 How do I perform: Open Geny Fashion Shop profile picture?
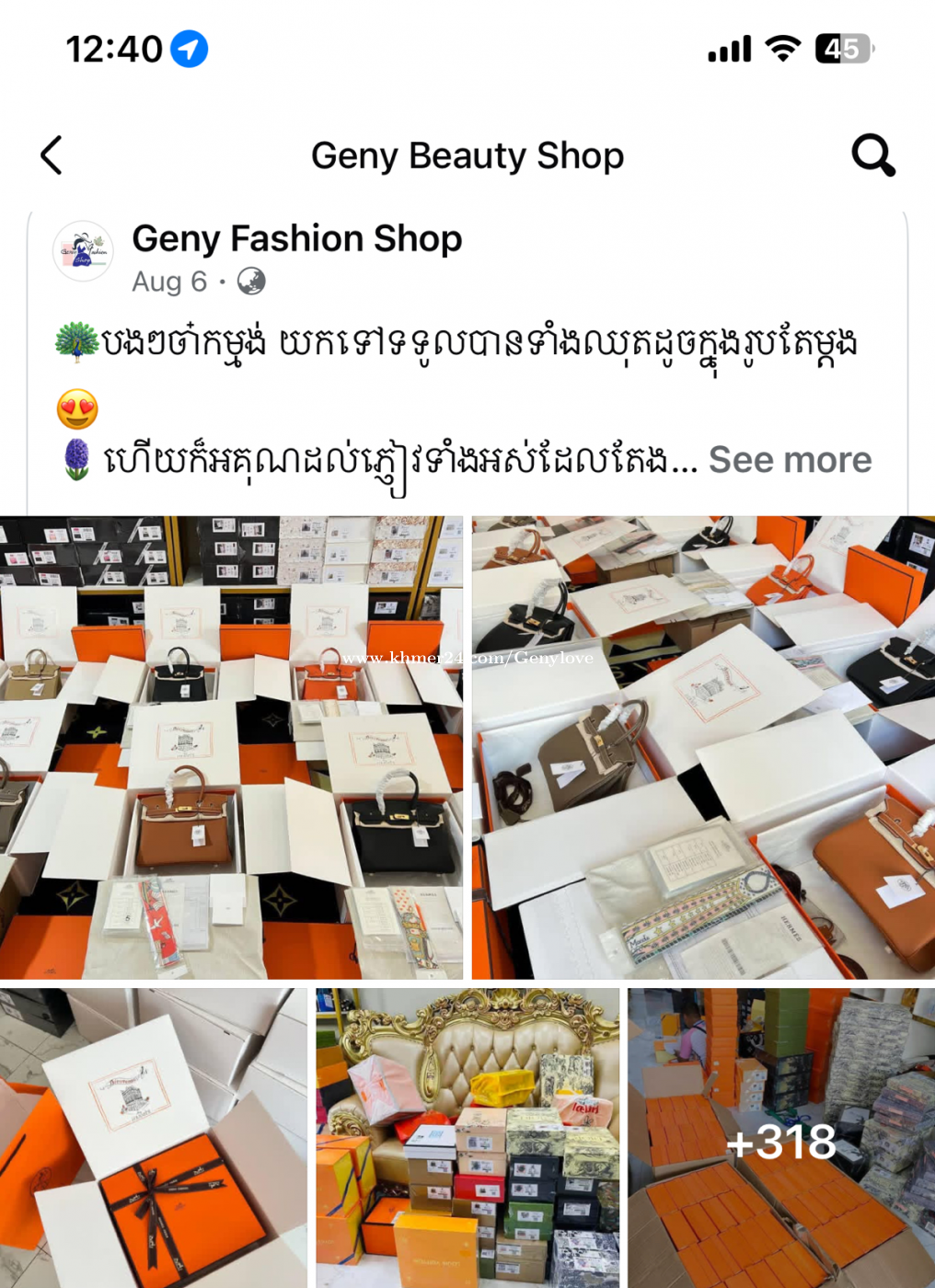click(83, 251)
